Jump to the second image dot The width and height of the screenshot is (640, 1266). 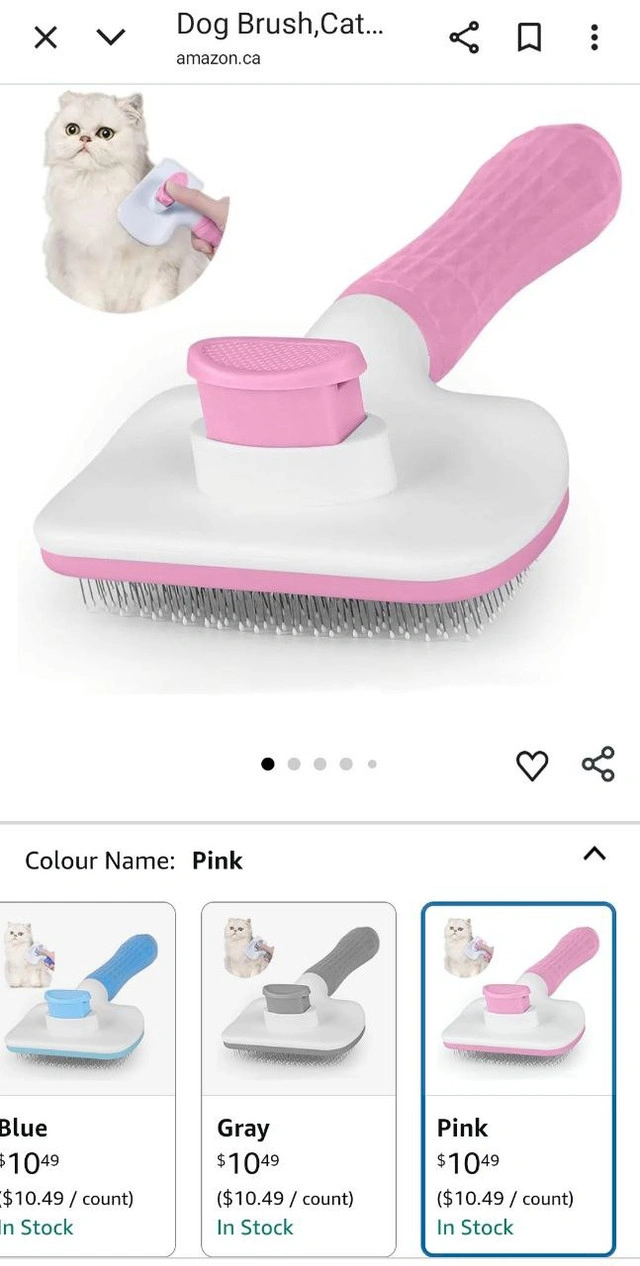point(294,764)
